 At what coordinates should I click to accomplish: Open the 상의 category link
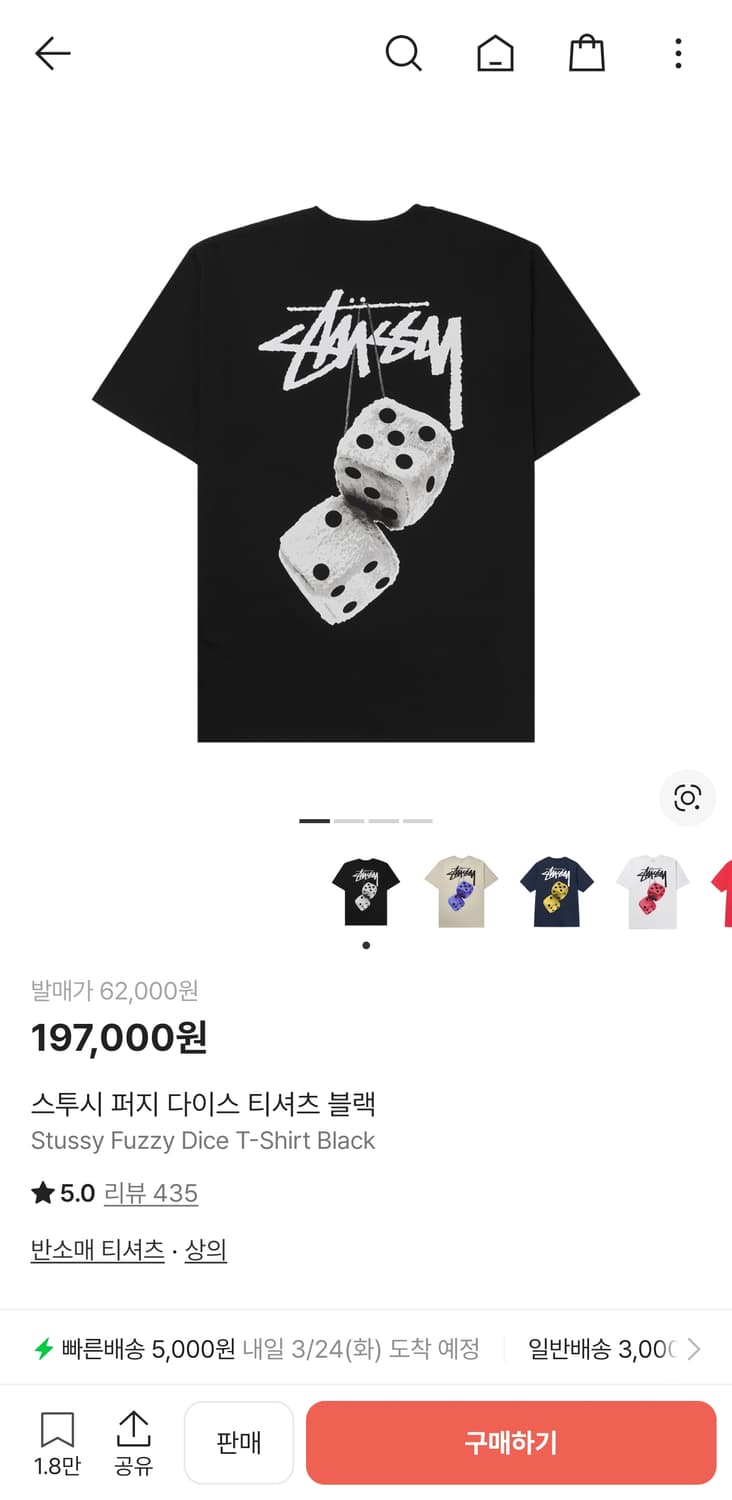[205, 1250]
